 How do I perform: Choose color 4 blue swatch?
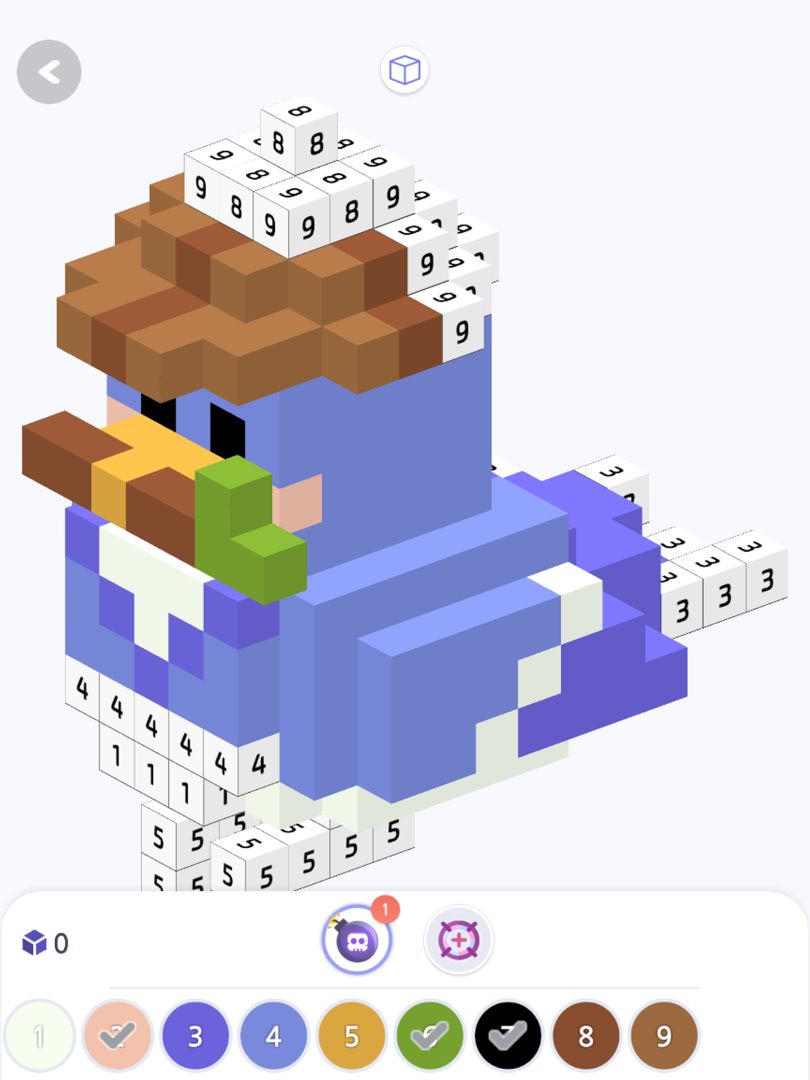coord(273,1036)
